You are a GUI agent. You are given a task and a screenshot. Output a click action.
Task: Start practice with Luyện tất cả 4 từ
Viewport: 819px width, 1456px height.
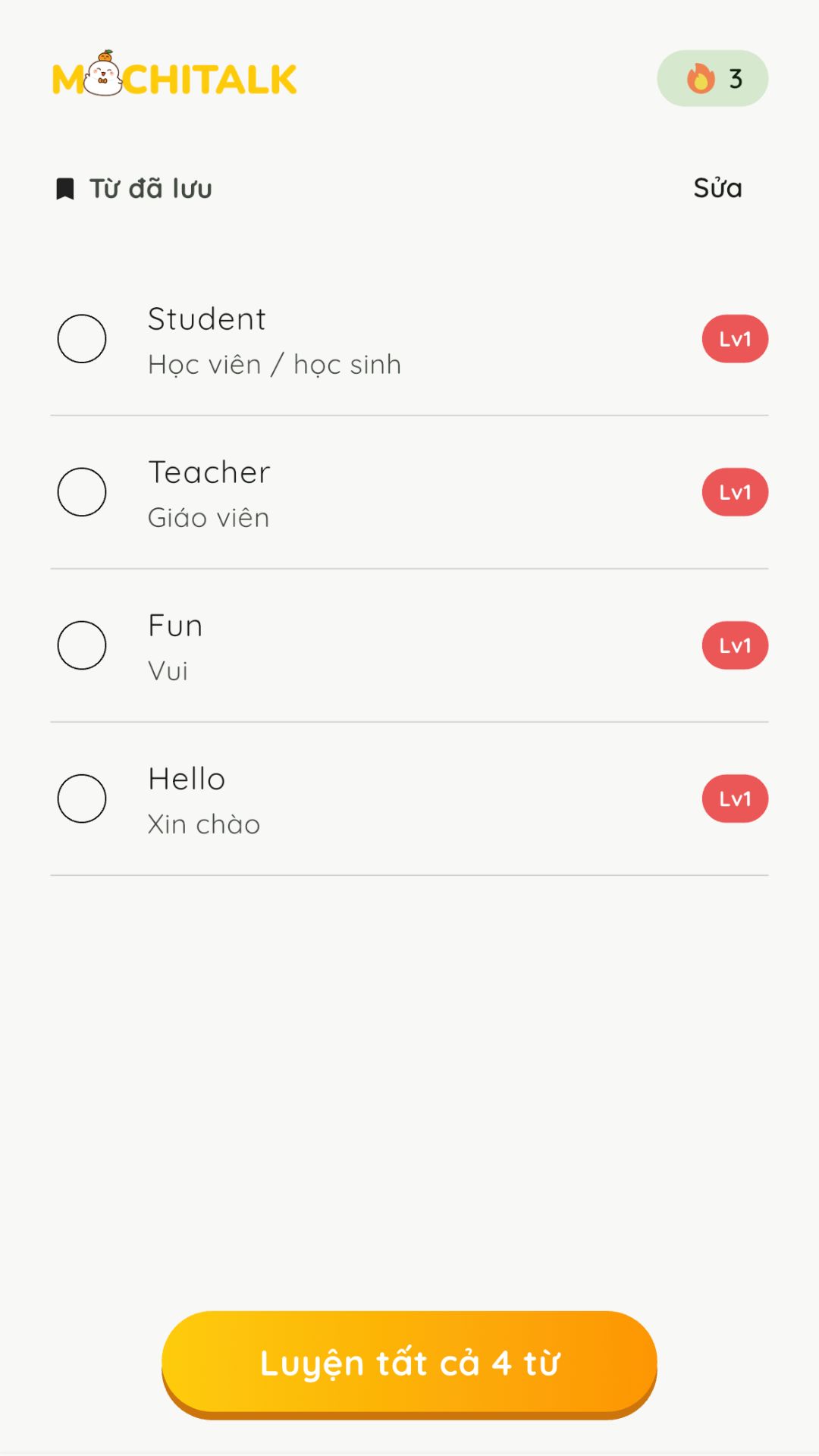(x=409, y=1363)
